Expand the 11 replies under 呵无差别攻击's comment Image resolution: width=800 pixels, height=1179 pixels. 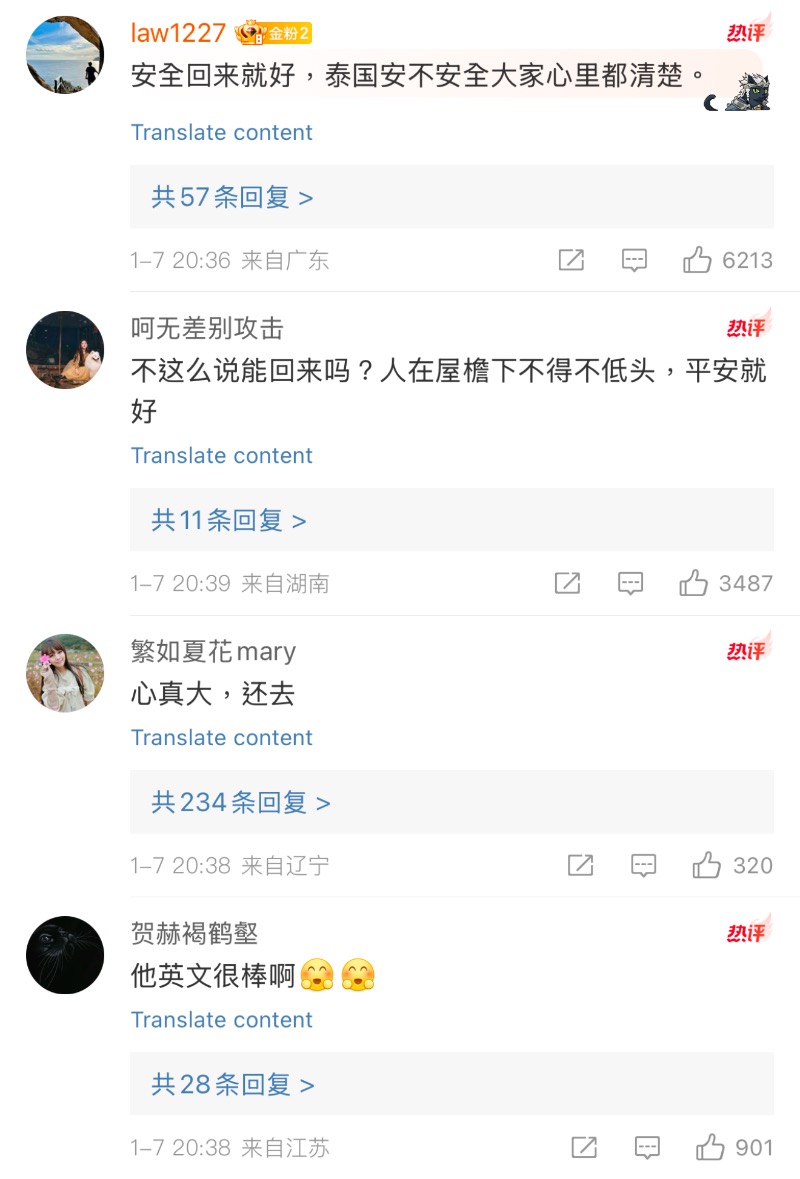(x=229, y=520)
